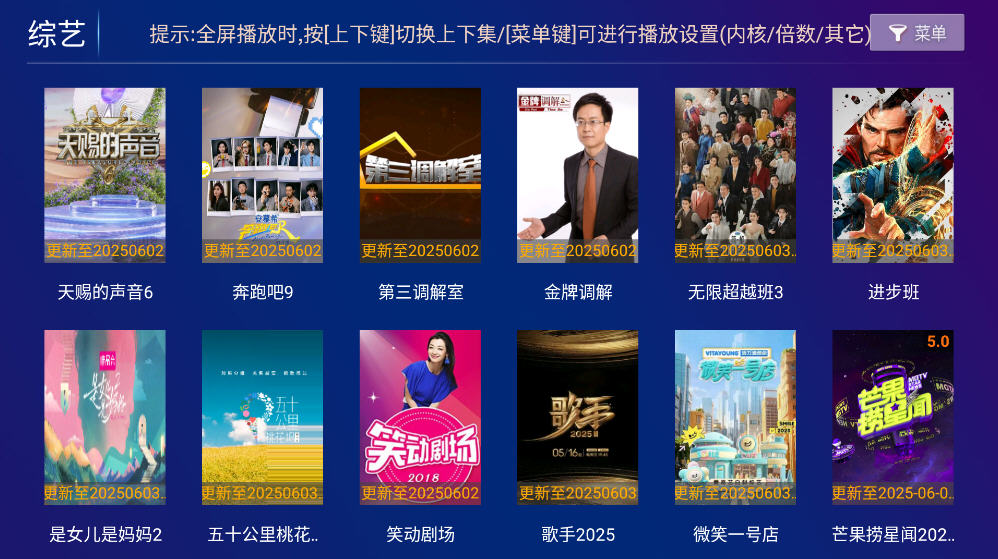
Task: Open the show 奔跑吧9
Action: click(262, 176)
